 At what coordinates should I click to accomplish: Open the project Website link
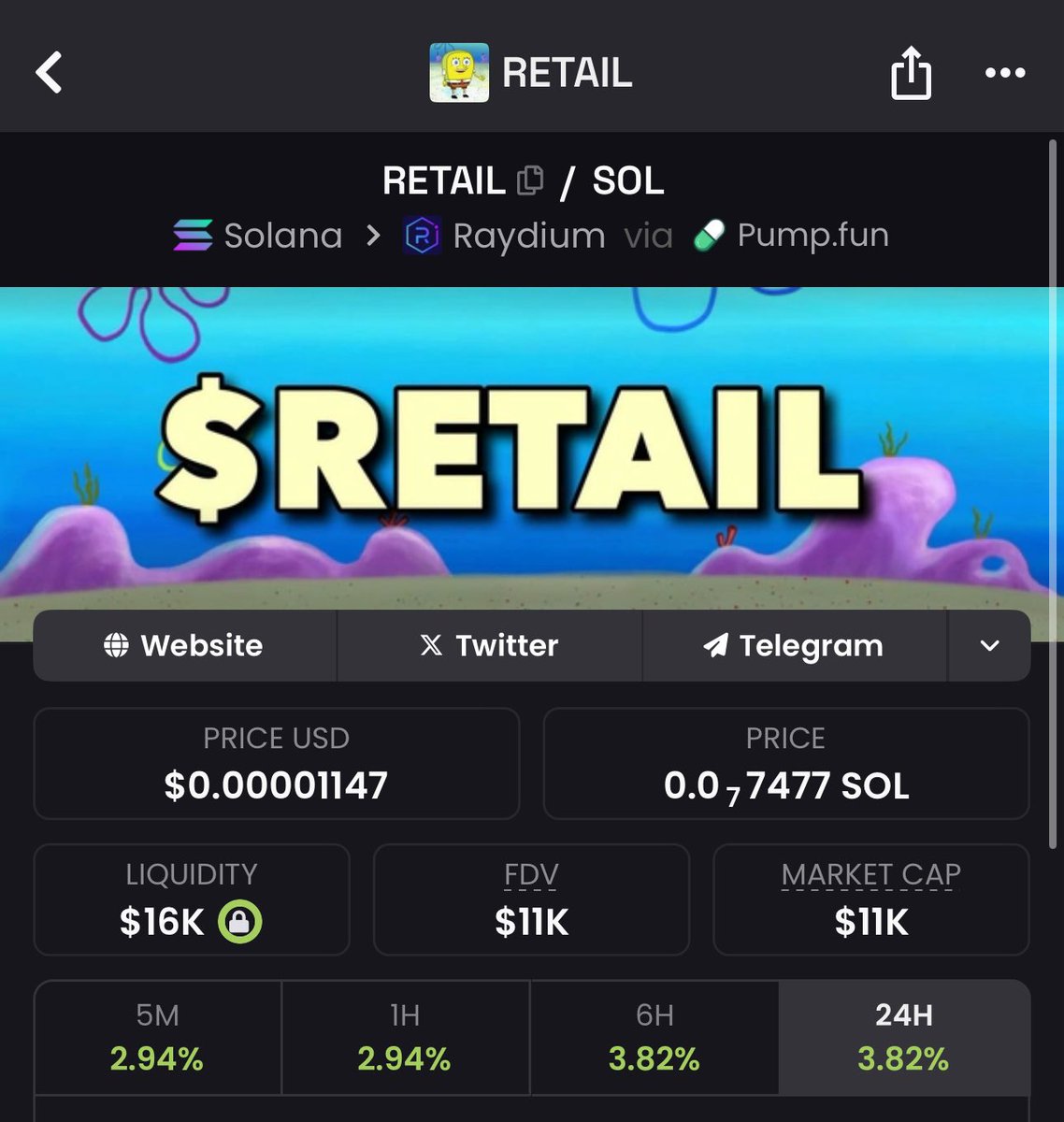tap(184, 645)
